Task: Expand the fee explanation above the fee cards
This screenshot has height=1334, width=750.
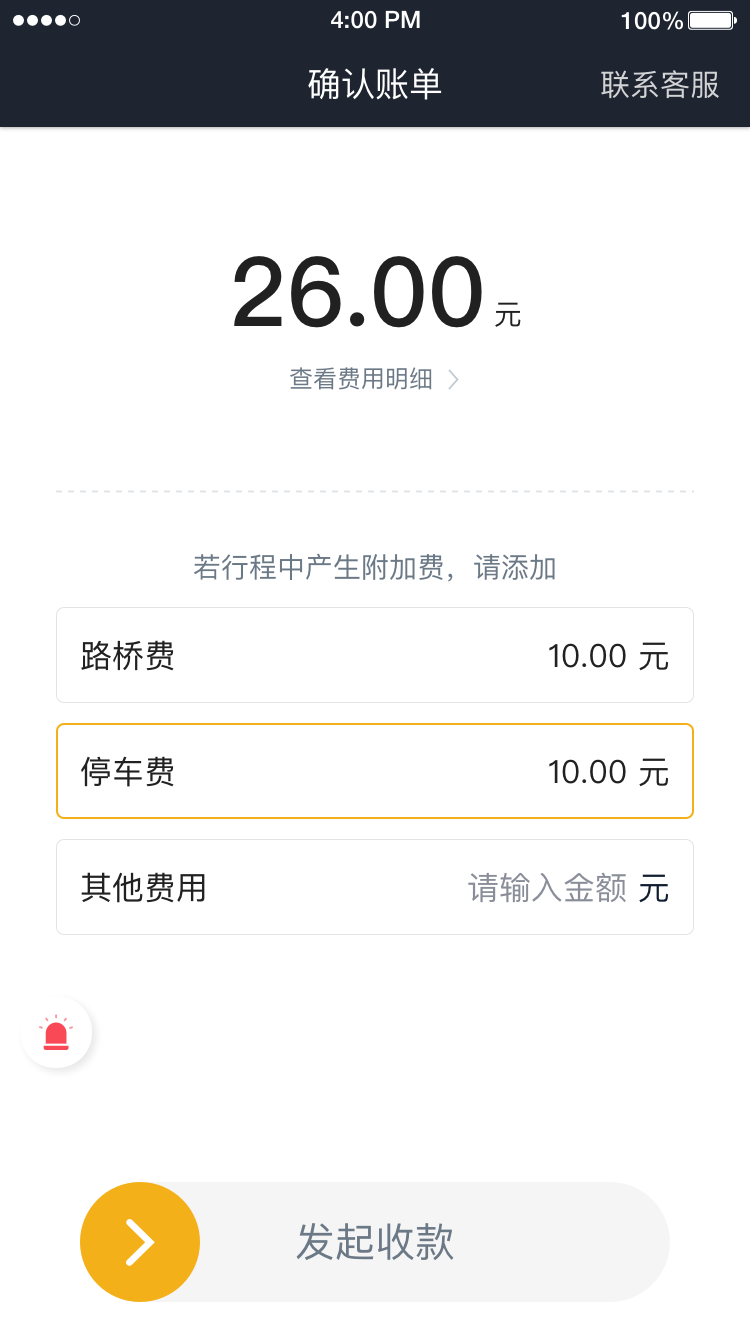Action: 375,568
